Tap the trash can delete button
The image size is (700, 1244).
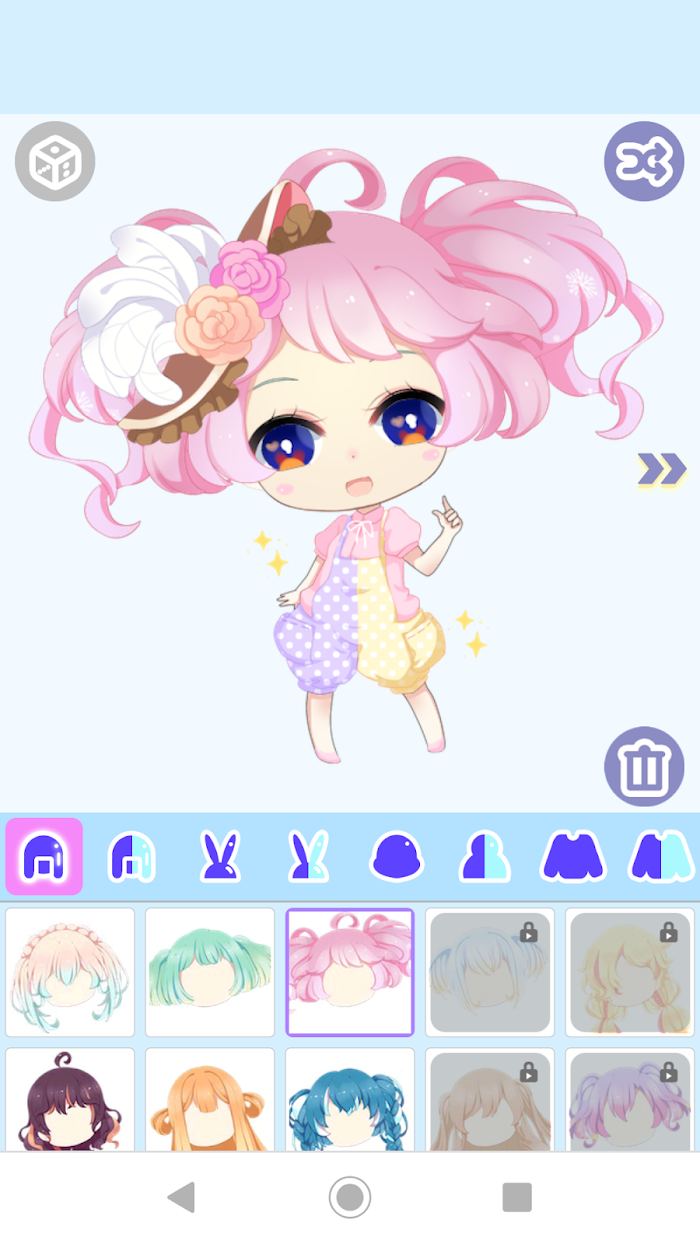(x=644, y=766)
